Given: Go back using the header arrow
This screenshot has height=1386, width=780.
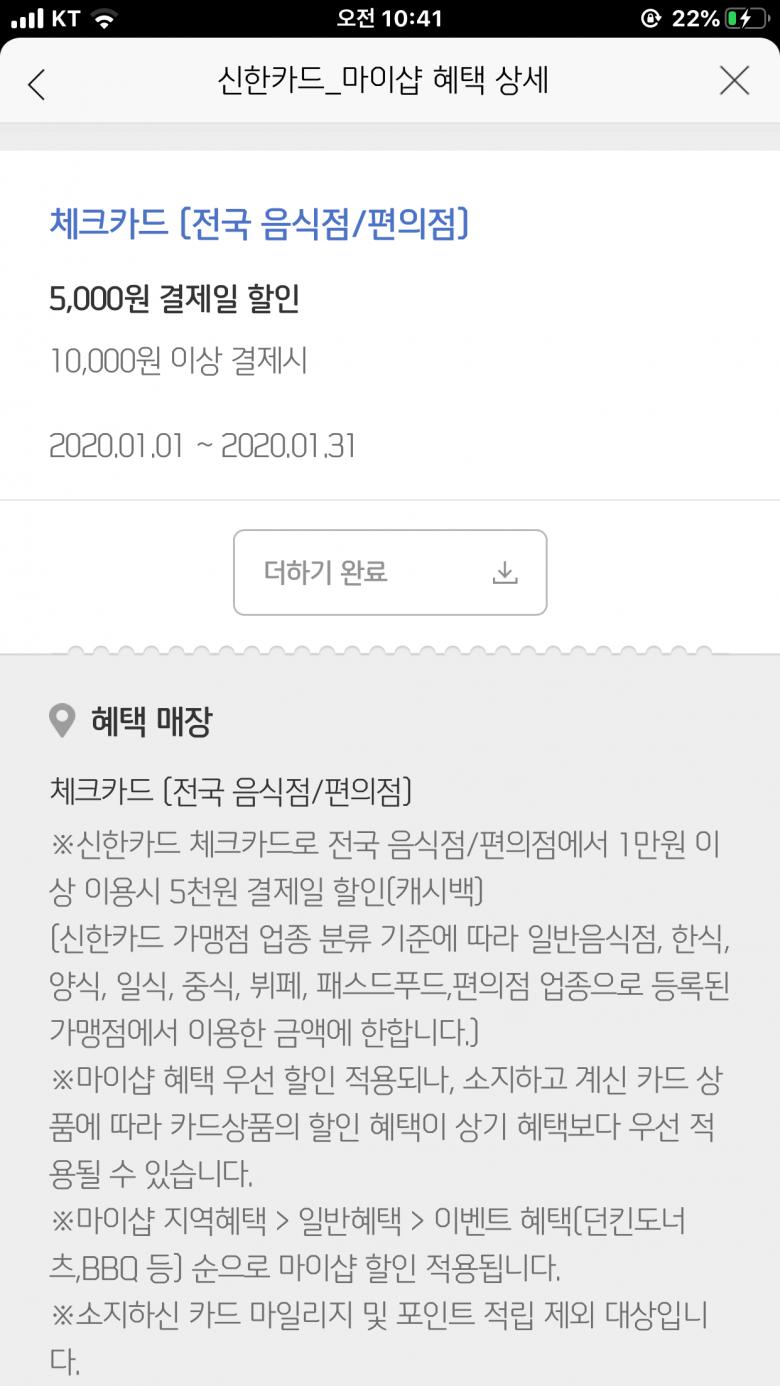Looking at the screenshot, I should pos(37,84).
